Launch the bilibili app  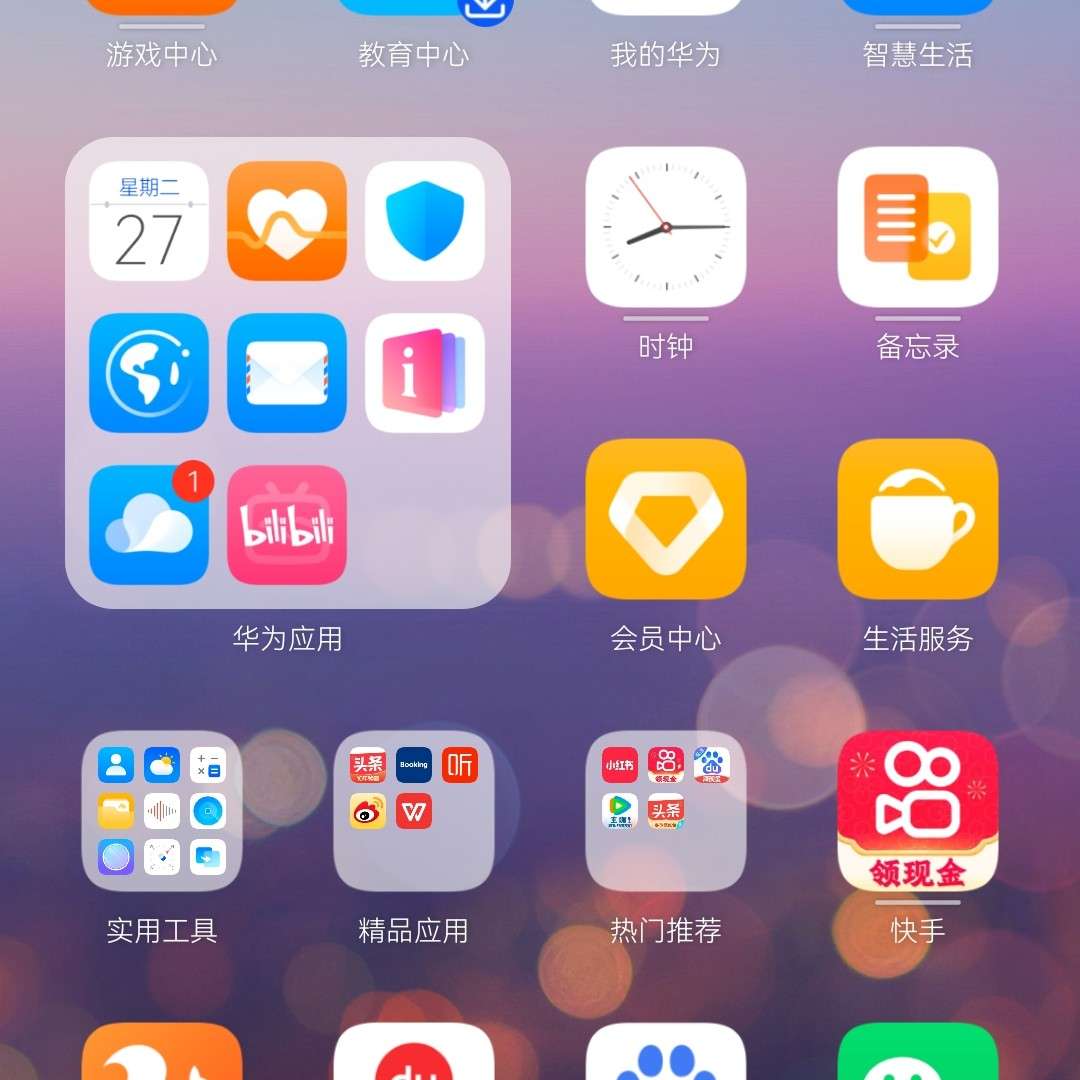287,525
